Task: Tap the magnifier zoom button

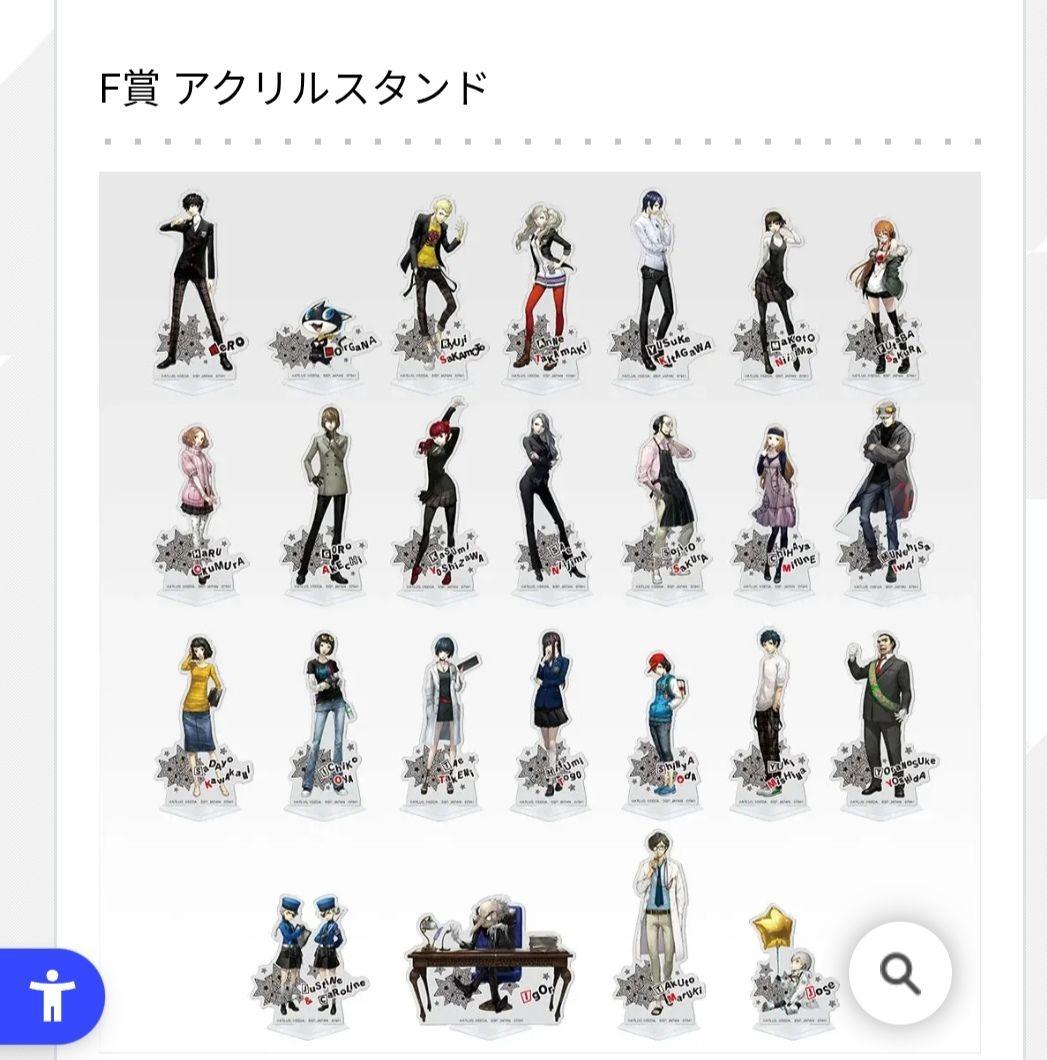Action: pyautogui.click(x=900, y=972)
